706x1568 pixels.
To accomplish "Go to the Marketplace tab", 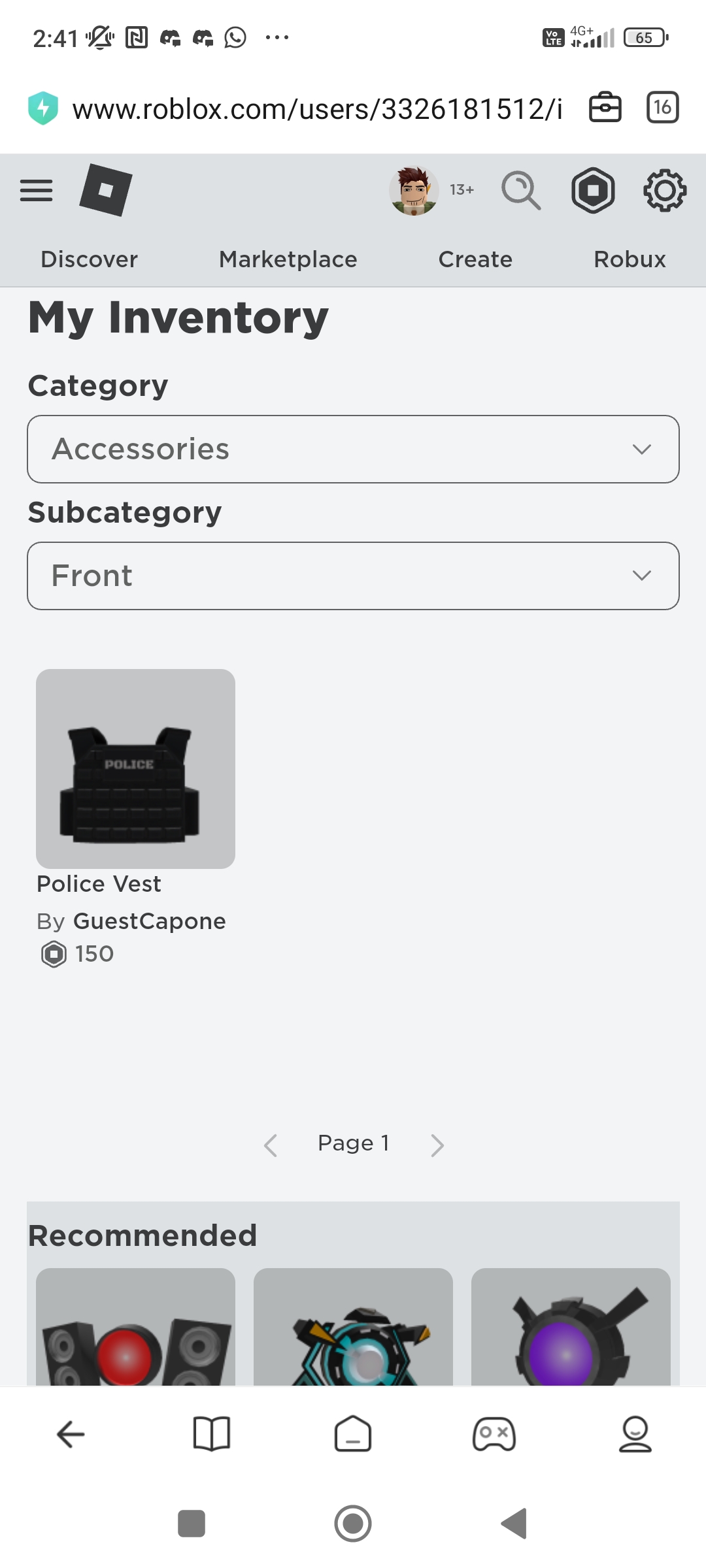I will pyautogui.click(x=288, y=259).
